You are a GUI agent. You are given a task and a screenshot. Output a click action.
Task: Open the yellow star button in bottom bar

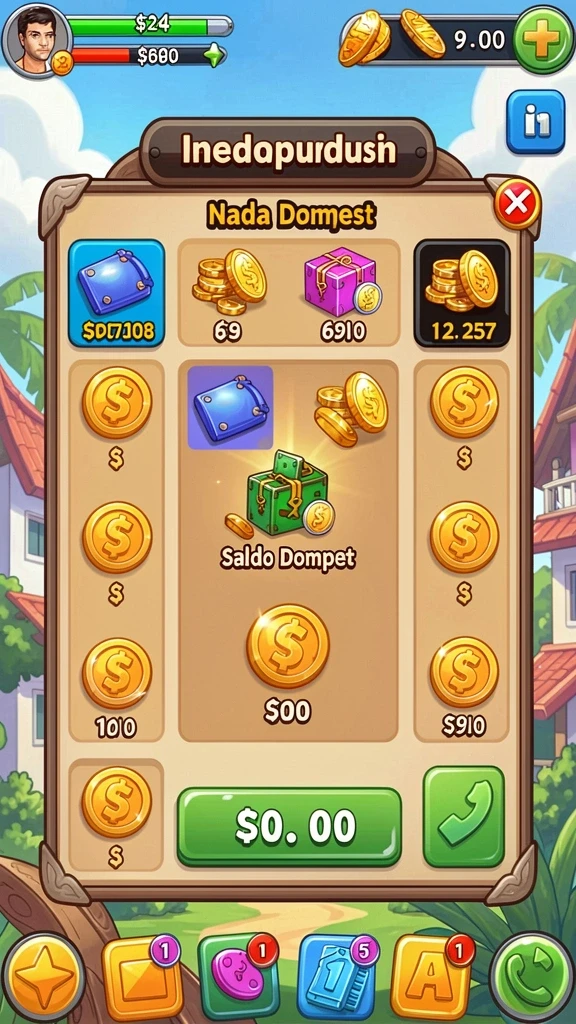coord(44,977)
